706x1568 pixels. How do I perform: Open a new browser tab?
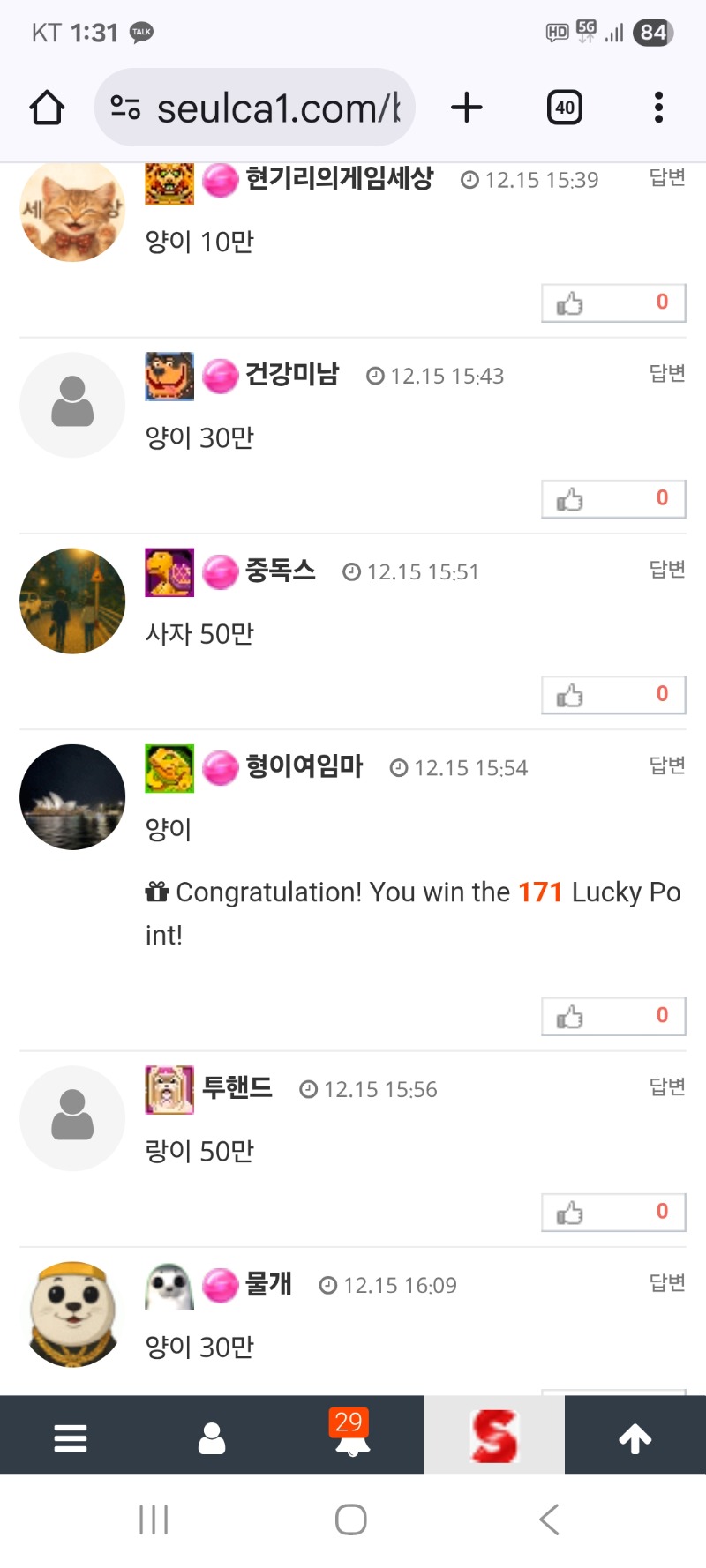[x=467, y=108]
